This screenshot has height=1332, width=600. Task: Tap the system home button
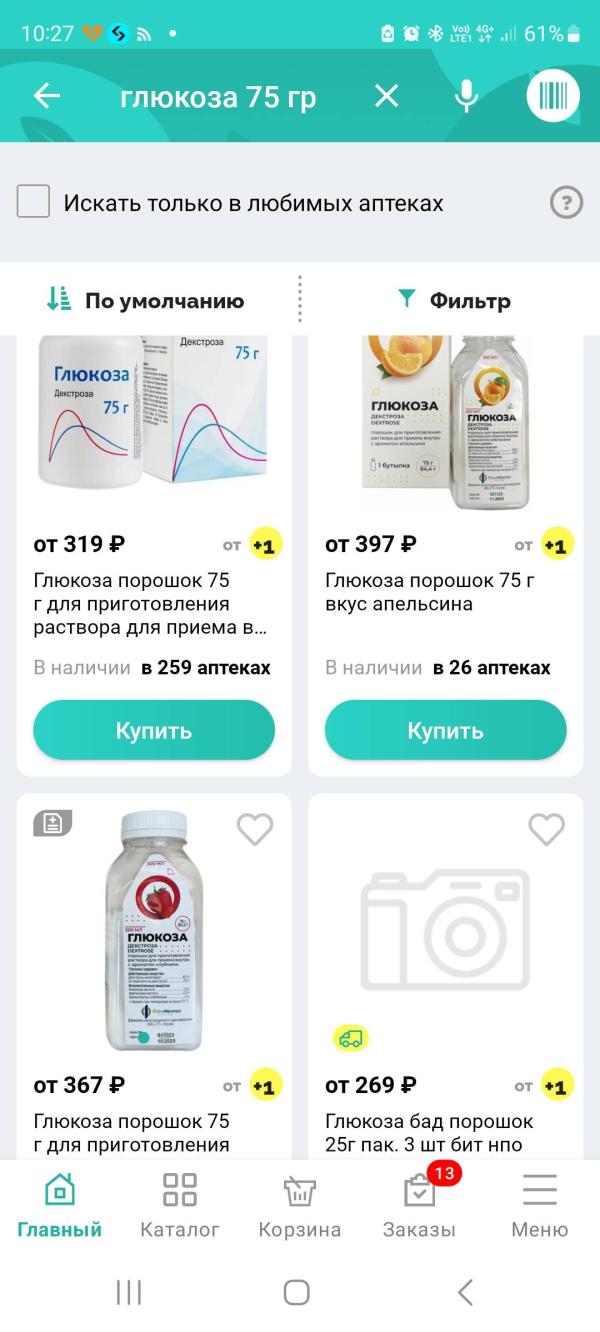[297, 1292]
